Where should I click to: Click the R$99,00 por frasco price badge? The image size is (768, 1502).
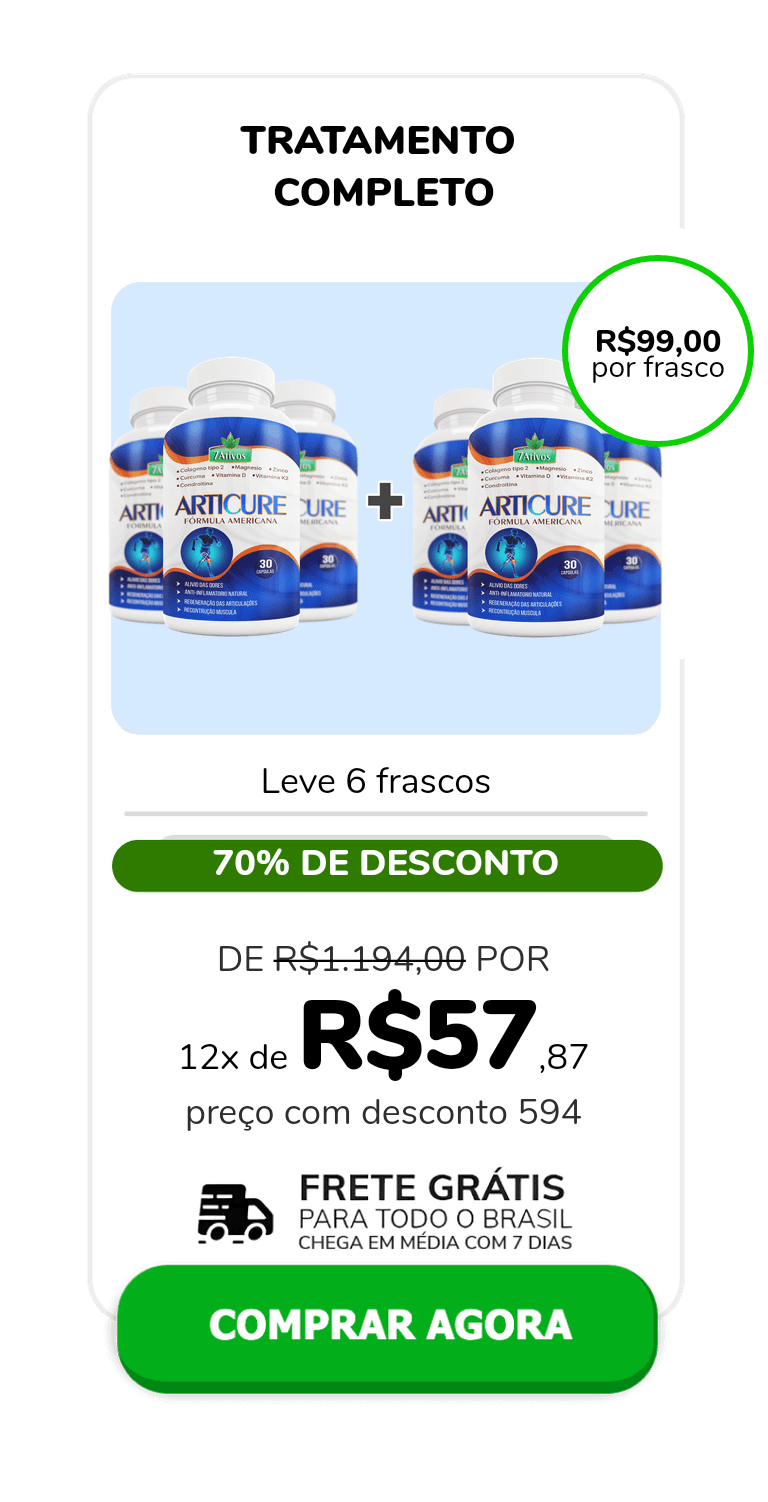tap(657, 352)
